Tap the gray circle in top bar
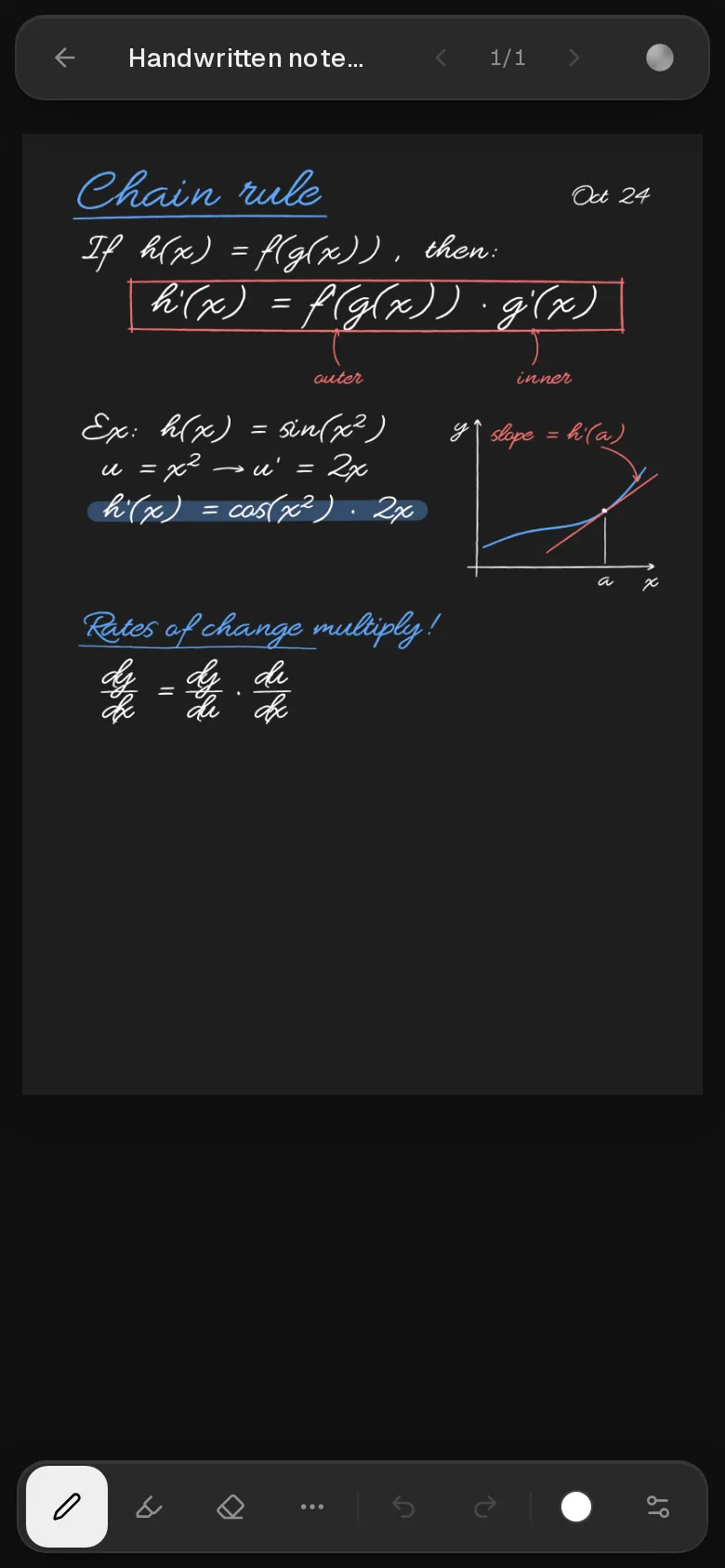 point(660,58)
